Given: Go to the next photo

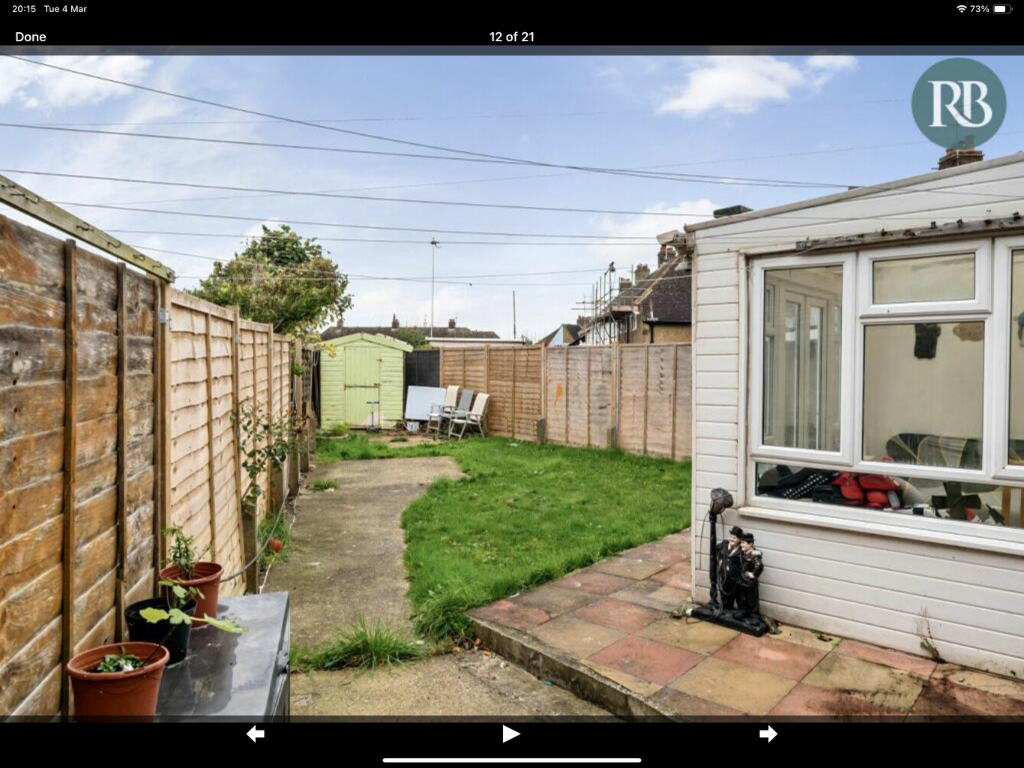Looking at the screenshot, I should (x=768, y=734).
